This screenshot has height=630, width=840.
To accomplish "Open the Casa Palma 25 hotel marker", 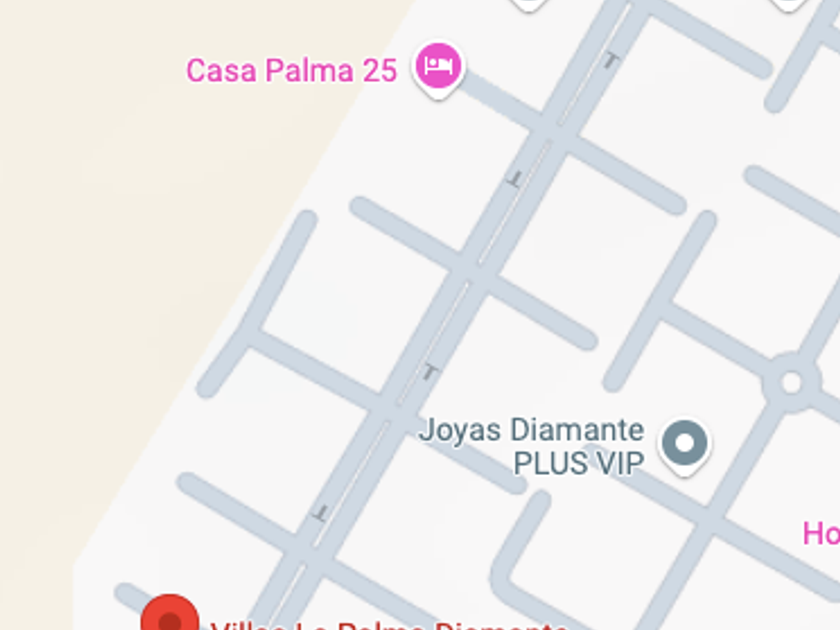I will click(438, 67).
